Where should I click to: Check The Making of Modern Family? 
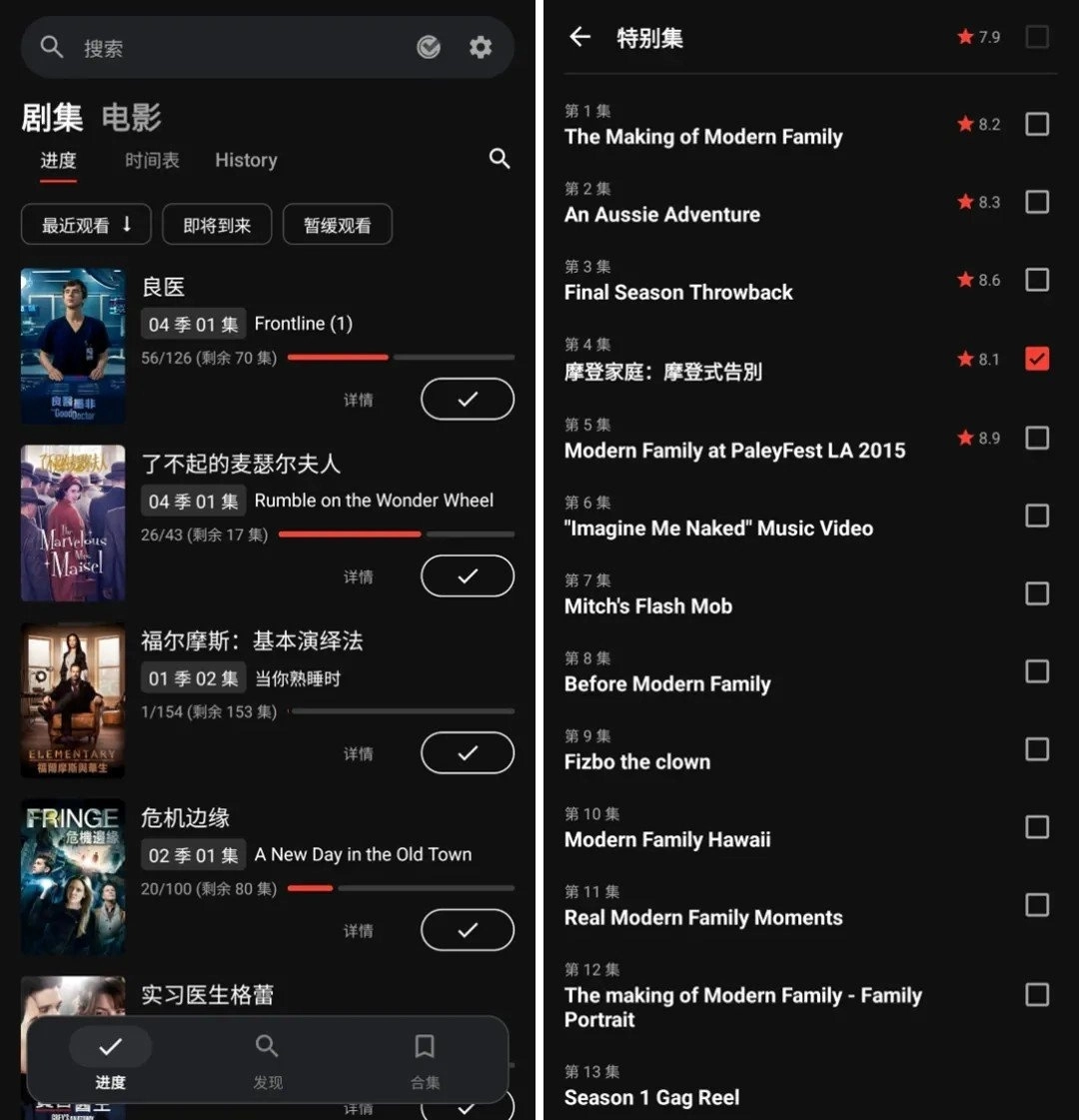[x=1037, y=124]
